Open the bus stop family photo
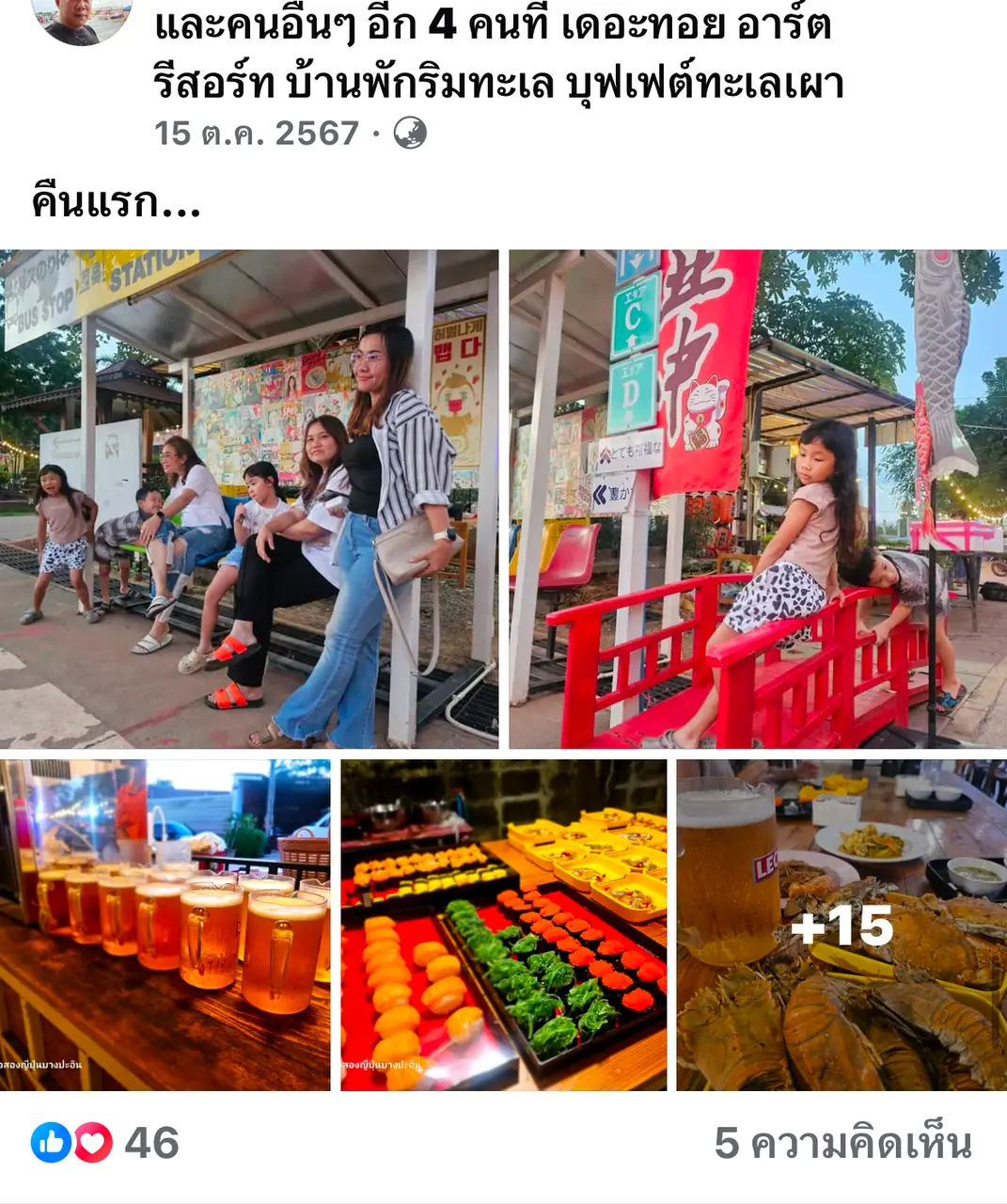1007x1204 pixels. point(249,499)
